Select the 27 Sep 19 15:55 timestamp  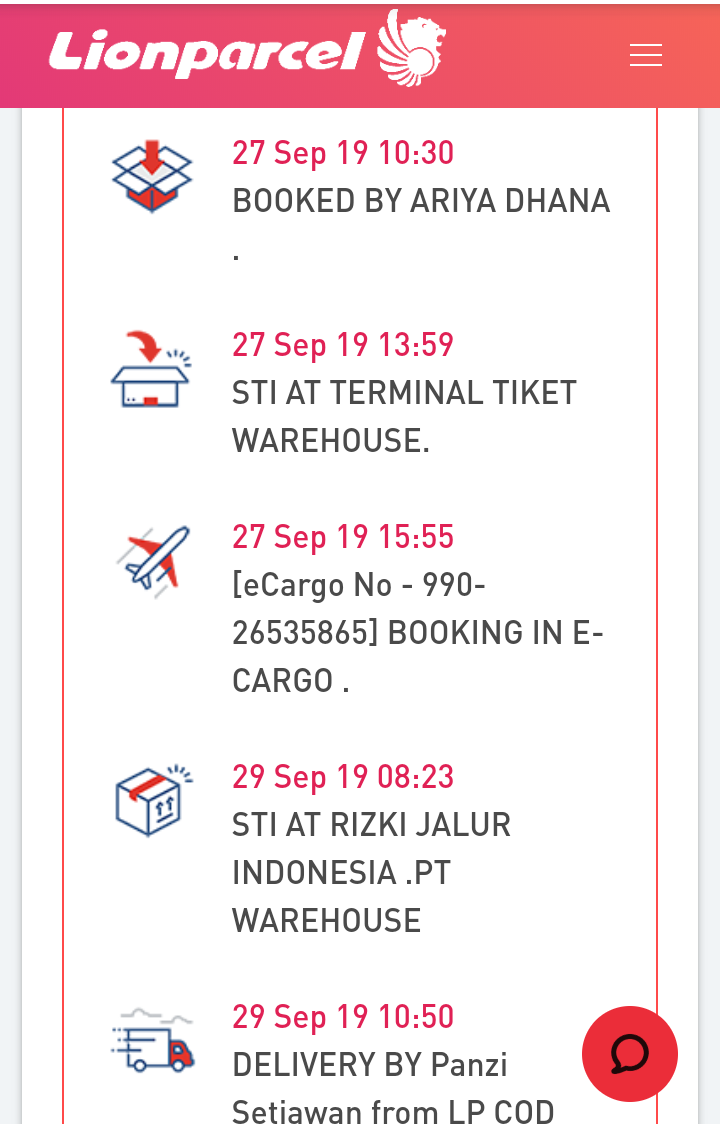343,536
